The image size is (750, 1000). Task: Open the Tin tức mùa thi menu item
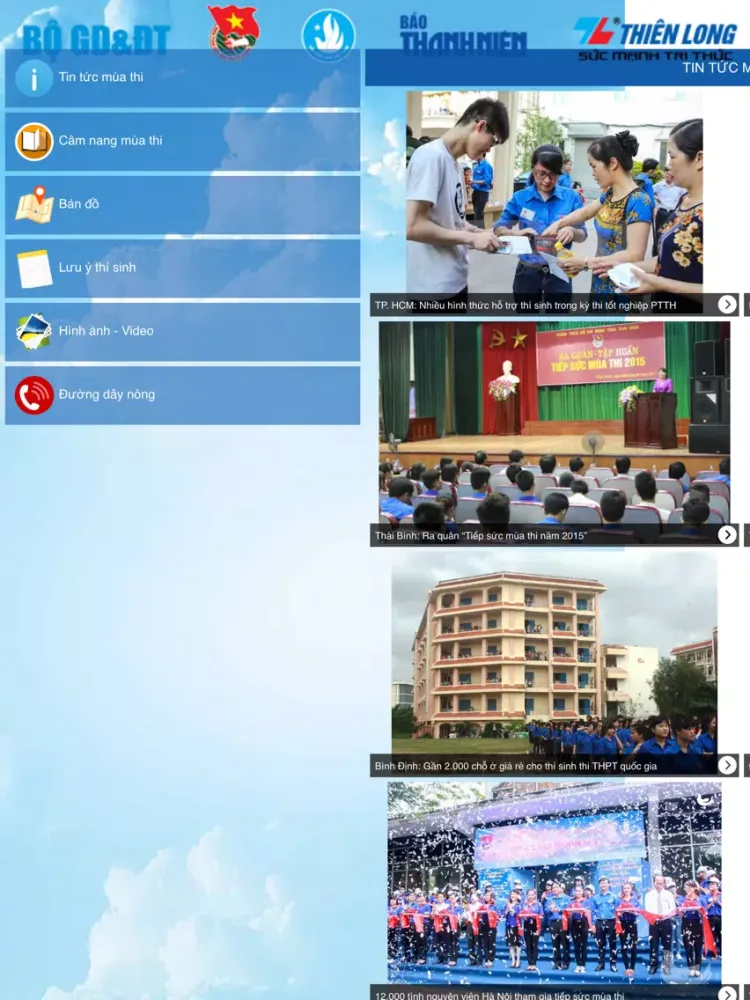182,77
